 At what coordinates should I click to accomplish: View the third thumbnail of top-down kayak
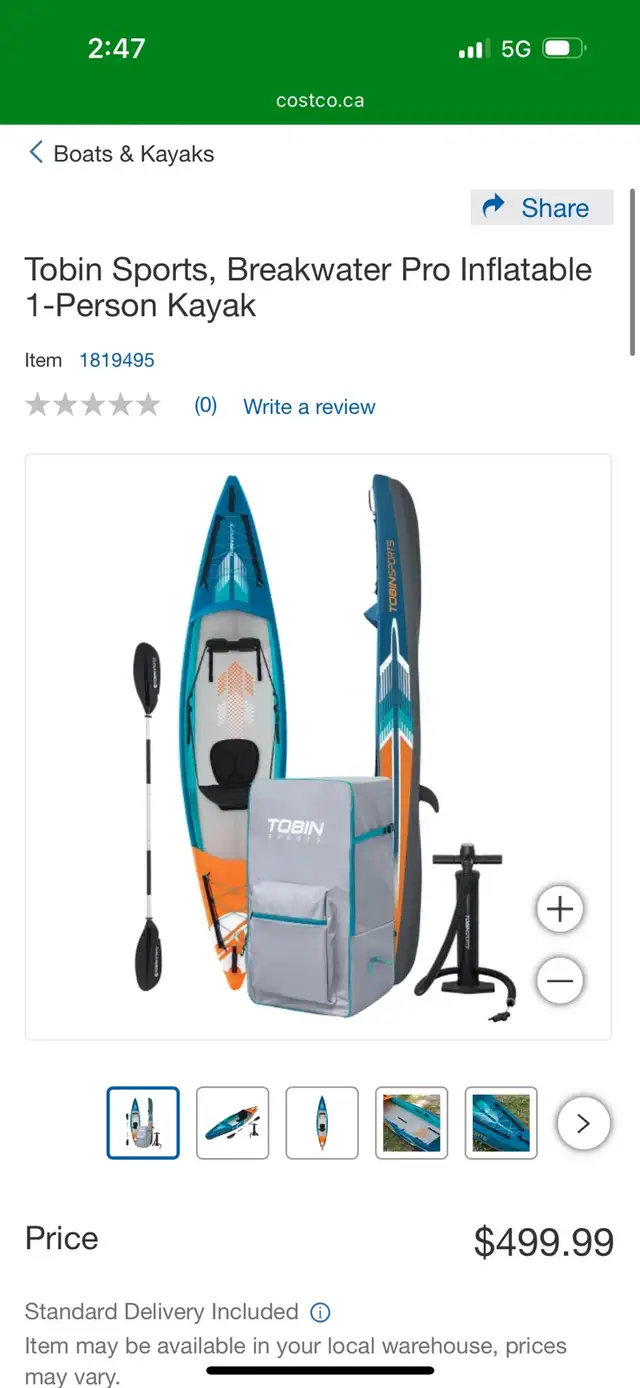click(x=322, y=1123)
